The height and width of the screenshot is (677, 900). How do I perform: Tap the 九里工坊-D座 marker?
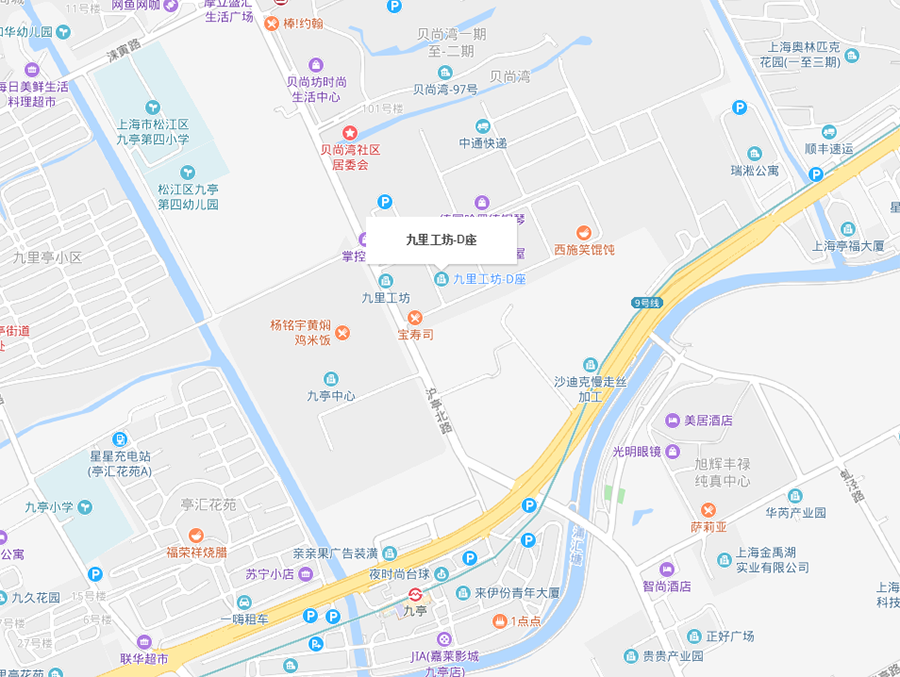(x=441, y=278)
